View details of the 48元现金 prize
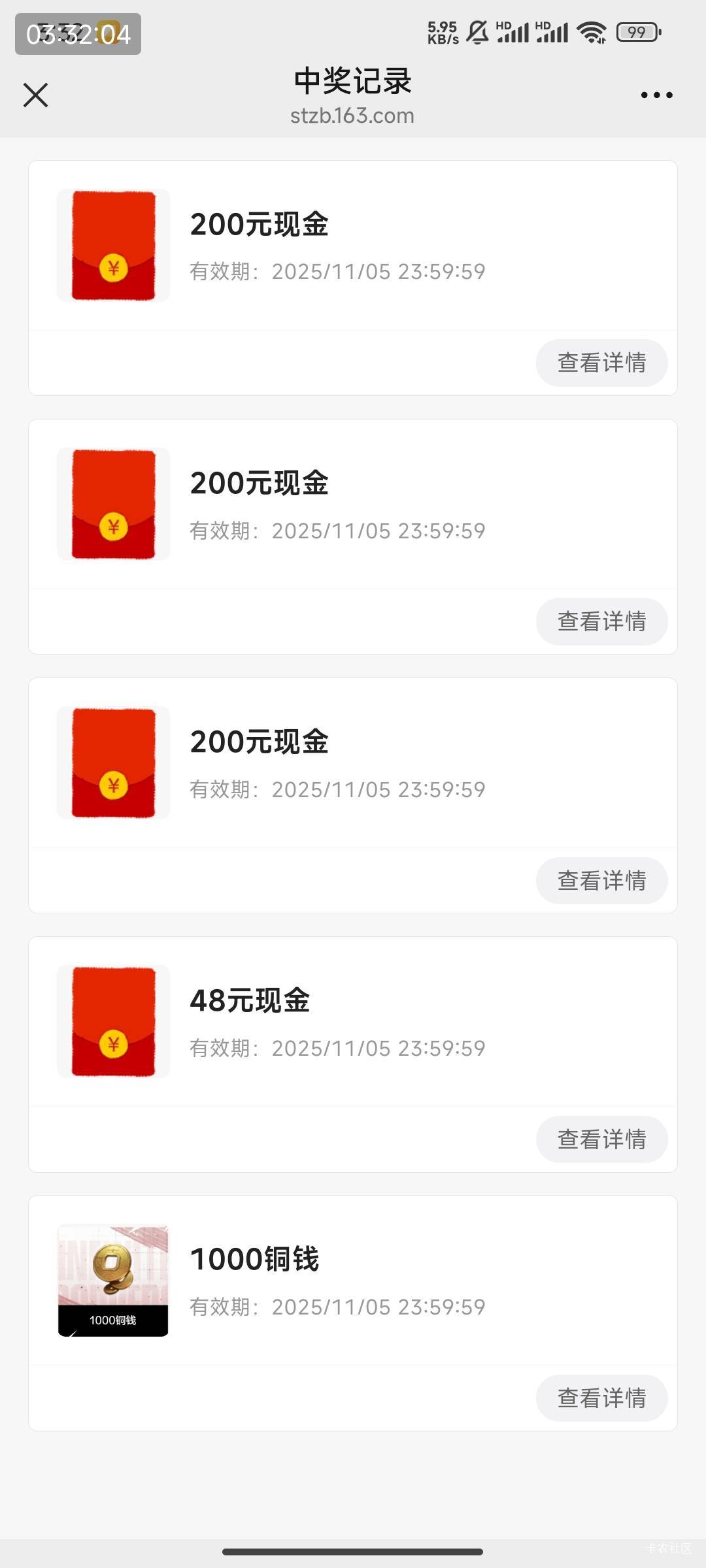This screenshot has height=1568, width=706. tap(601, 1139)
